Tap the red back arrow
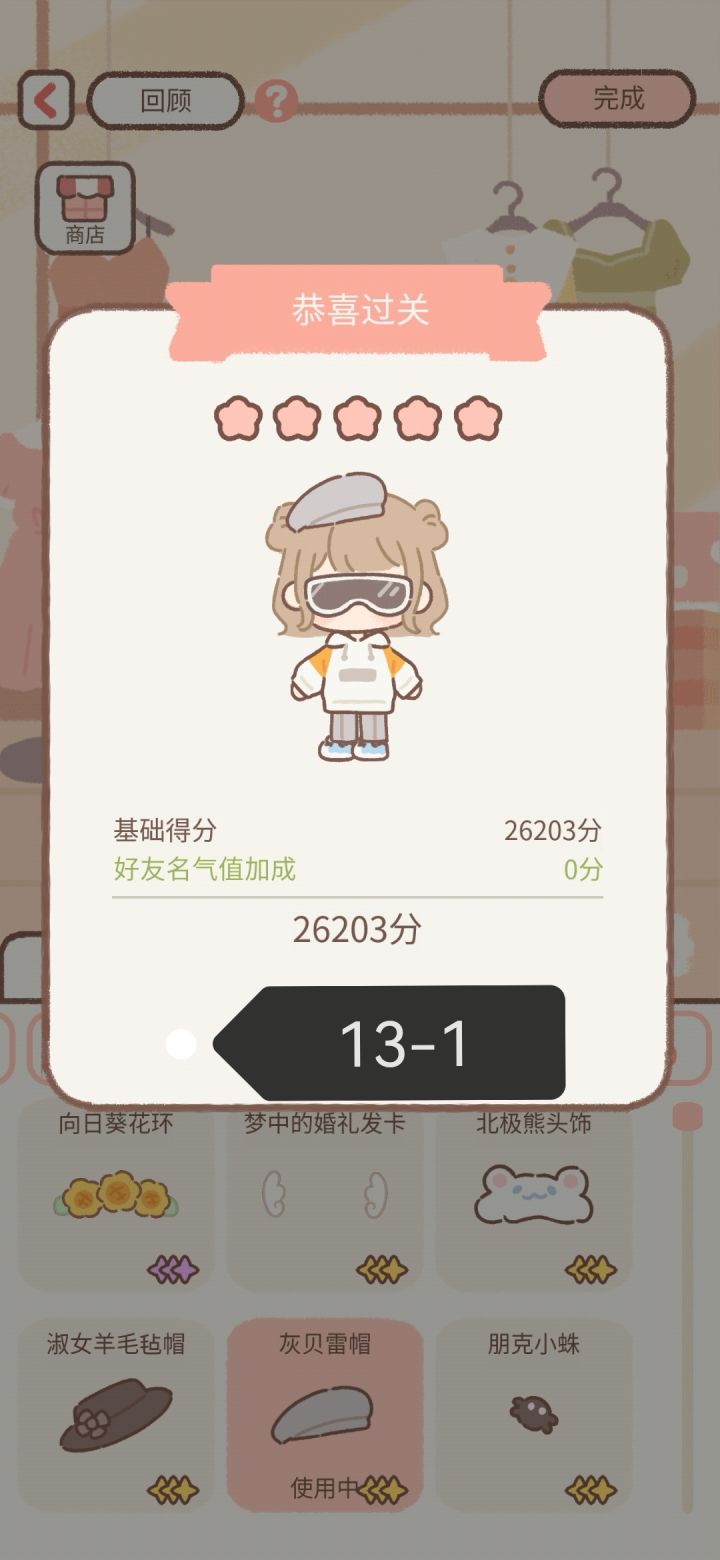Viewport: 720px width, 1560px height. [44, 98]
